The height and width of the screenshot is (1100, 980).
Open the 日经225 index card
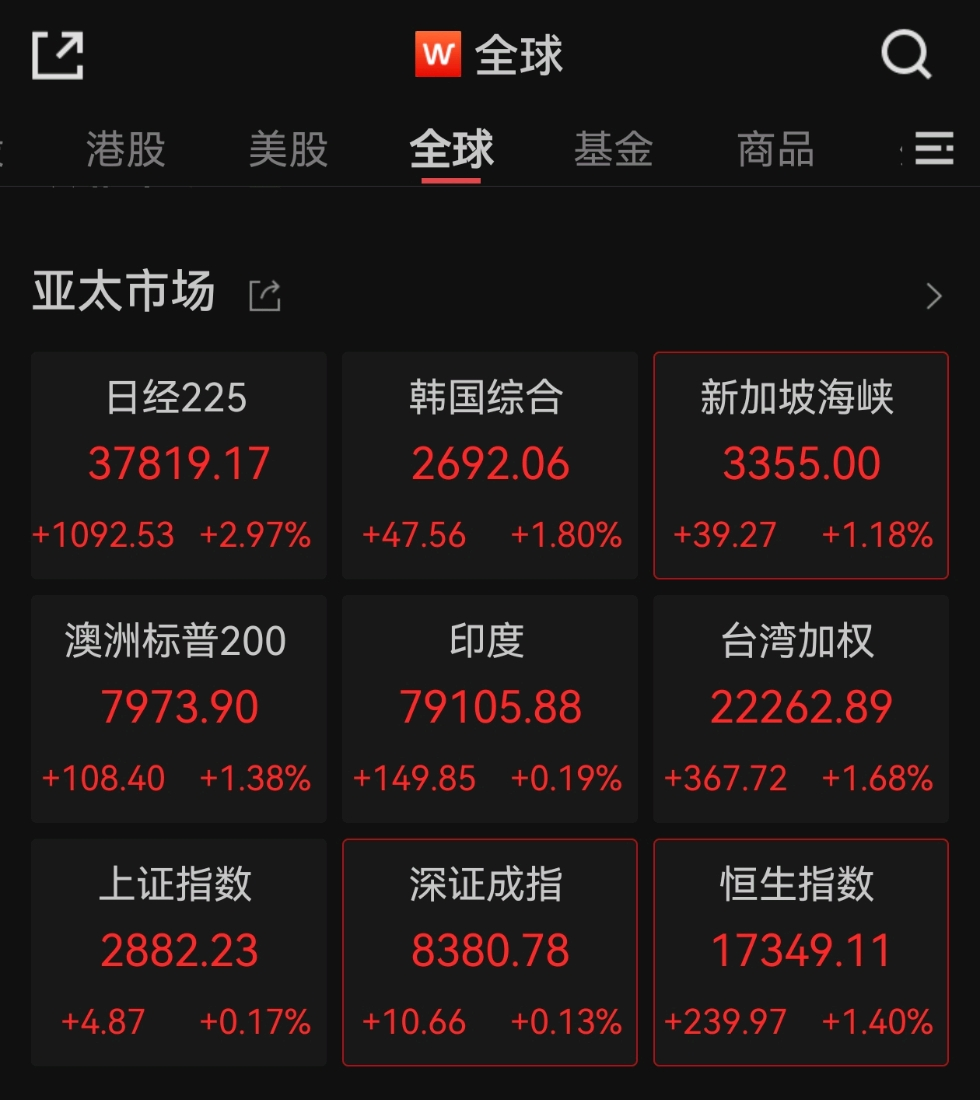178,465
